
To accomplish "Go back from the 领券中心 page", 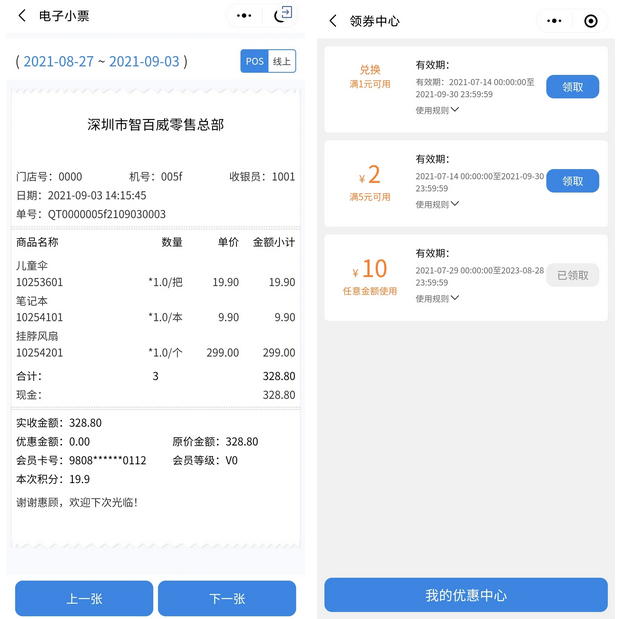I will (333, 21).
